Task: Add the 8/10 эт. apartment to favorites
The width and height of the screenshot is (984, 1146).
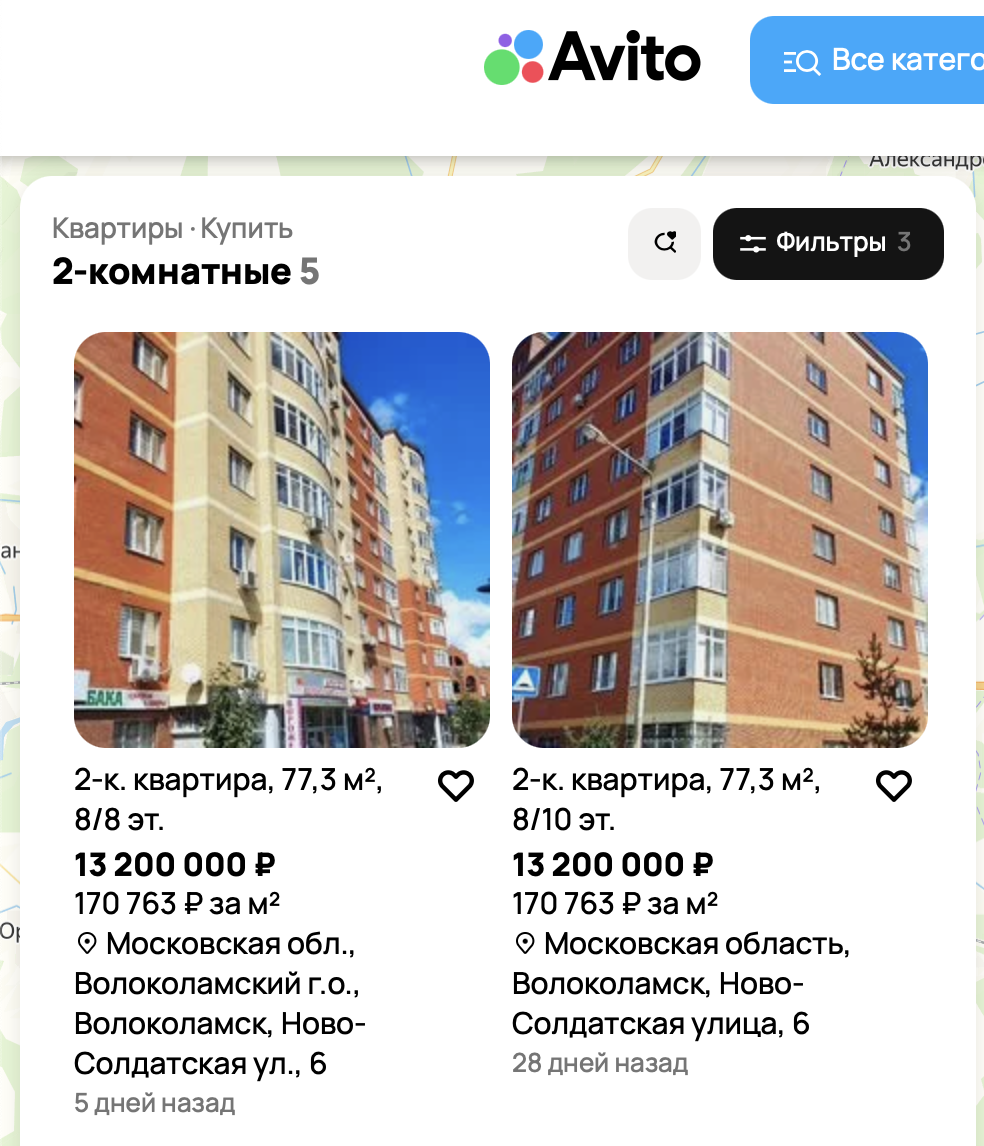Action: (x=894, y=786)
